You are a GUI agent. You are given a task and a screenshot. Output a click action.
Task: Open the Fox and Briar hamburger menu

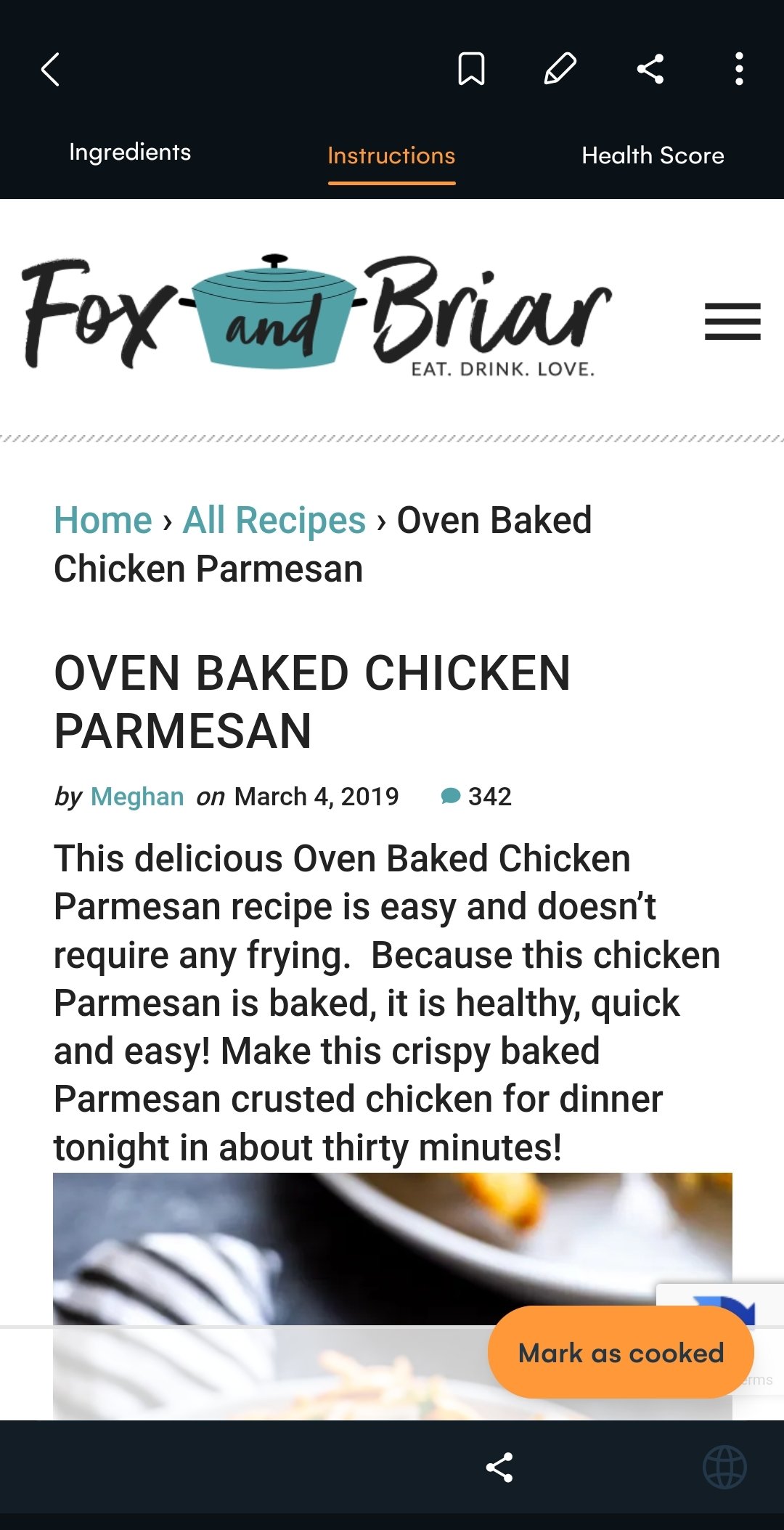pyautogui.click(x=732, y=322)
